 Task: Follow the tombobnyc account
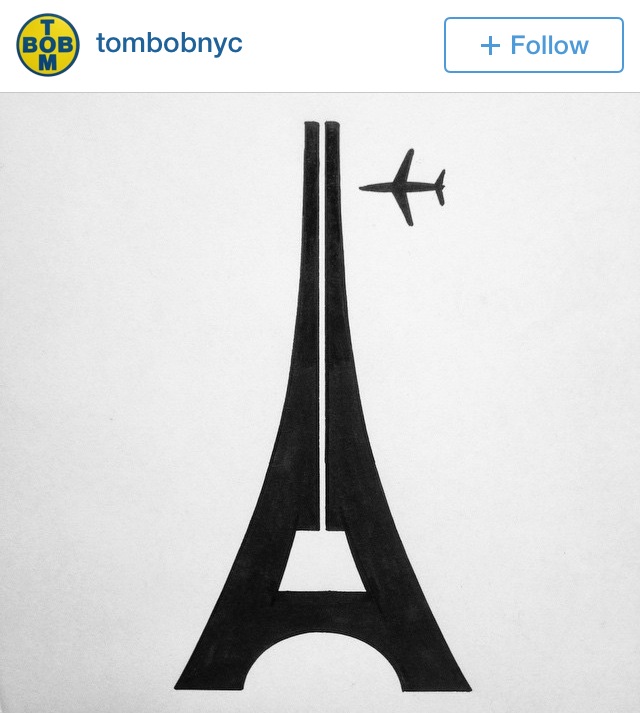tap(533, 45)
